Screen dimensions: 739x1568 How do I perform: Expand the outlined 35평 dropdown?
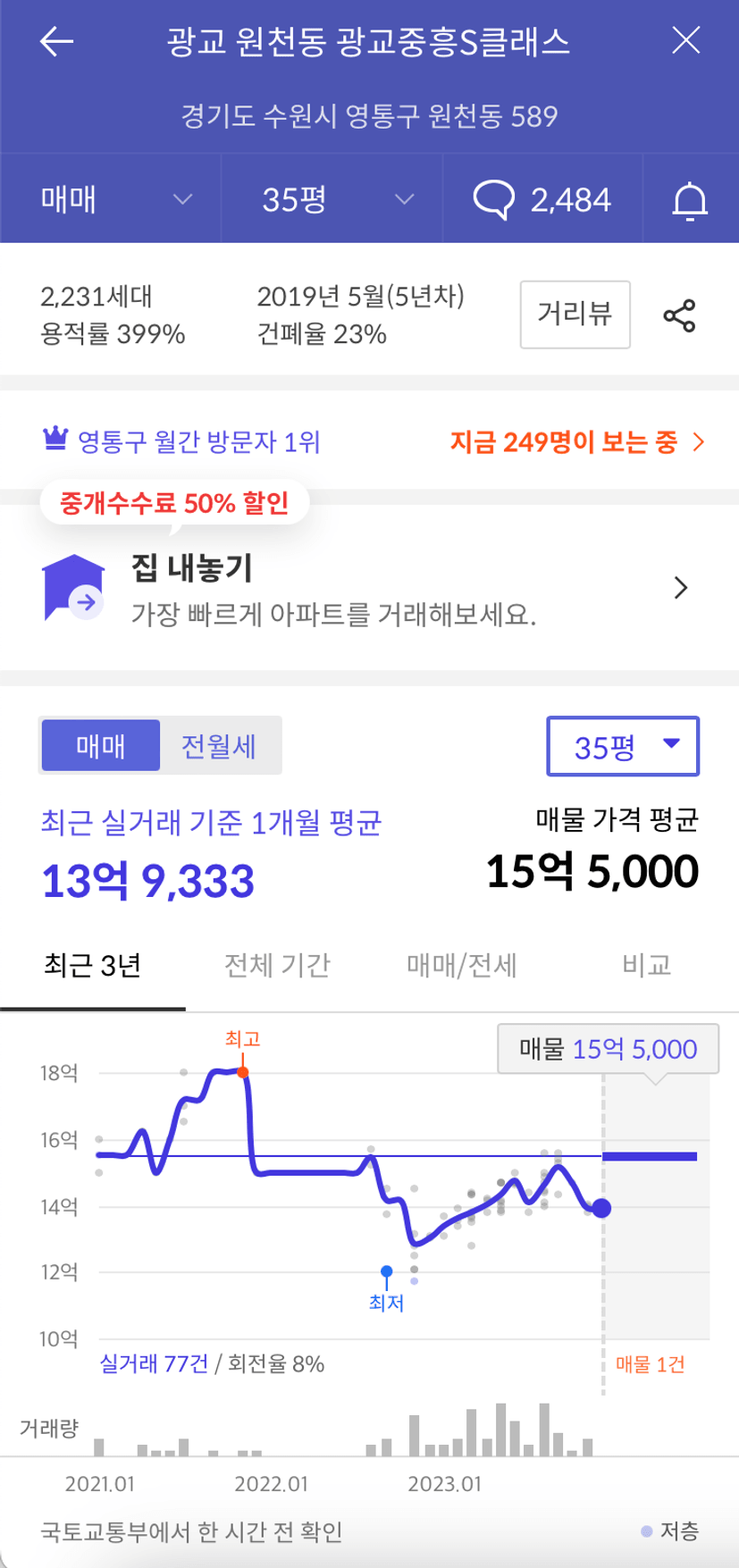click(x=623, y=746)
